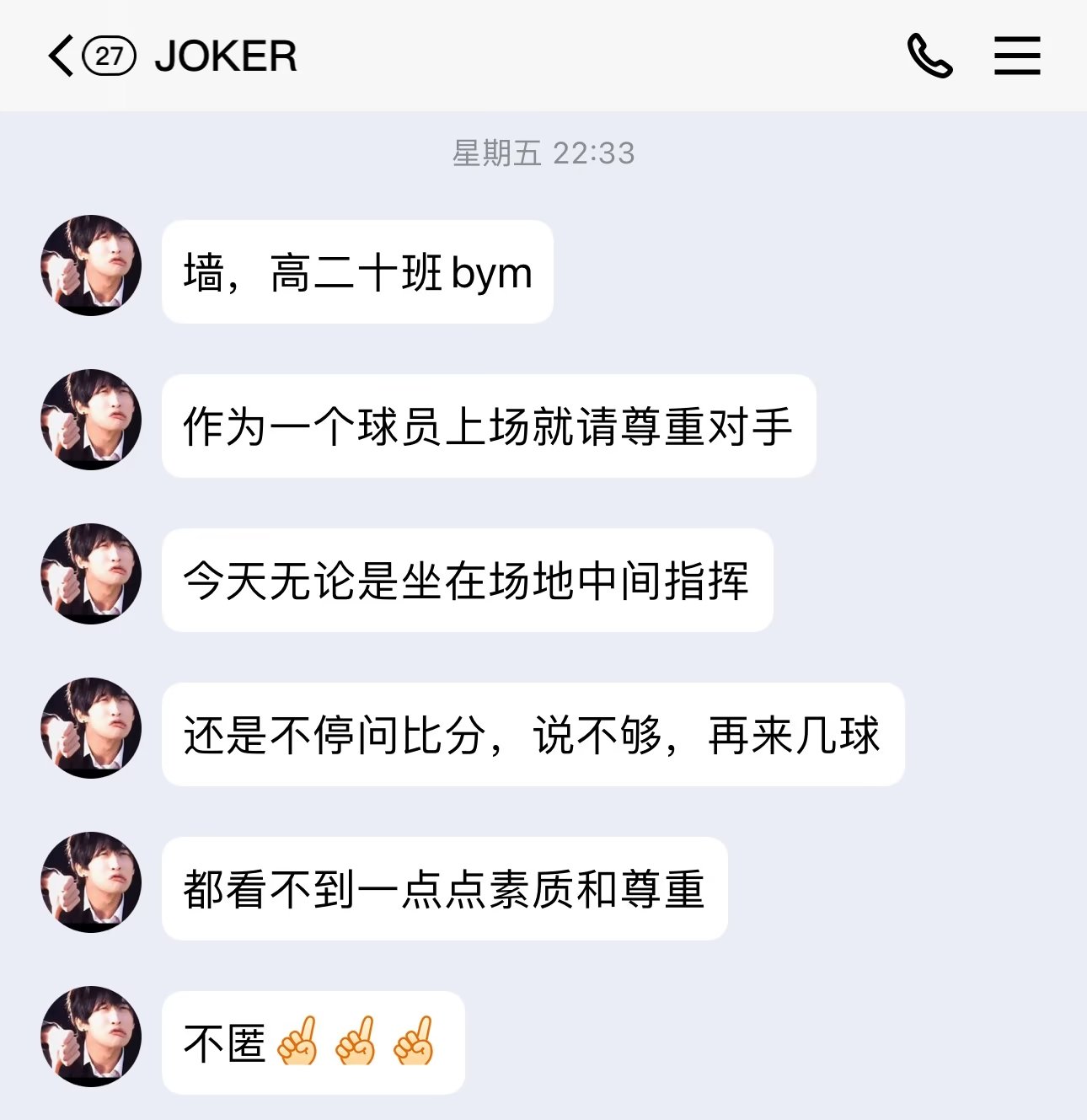Open sender's avatar beside "墙，高二十班 bym"

91,265
